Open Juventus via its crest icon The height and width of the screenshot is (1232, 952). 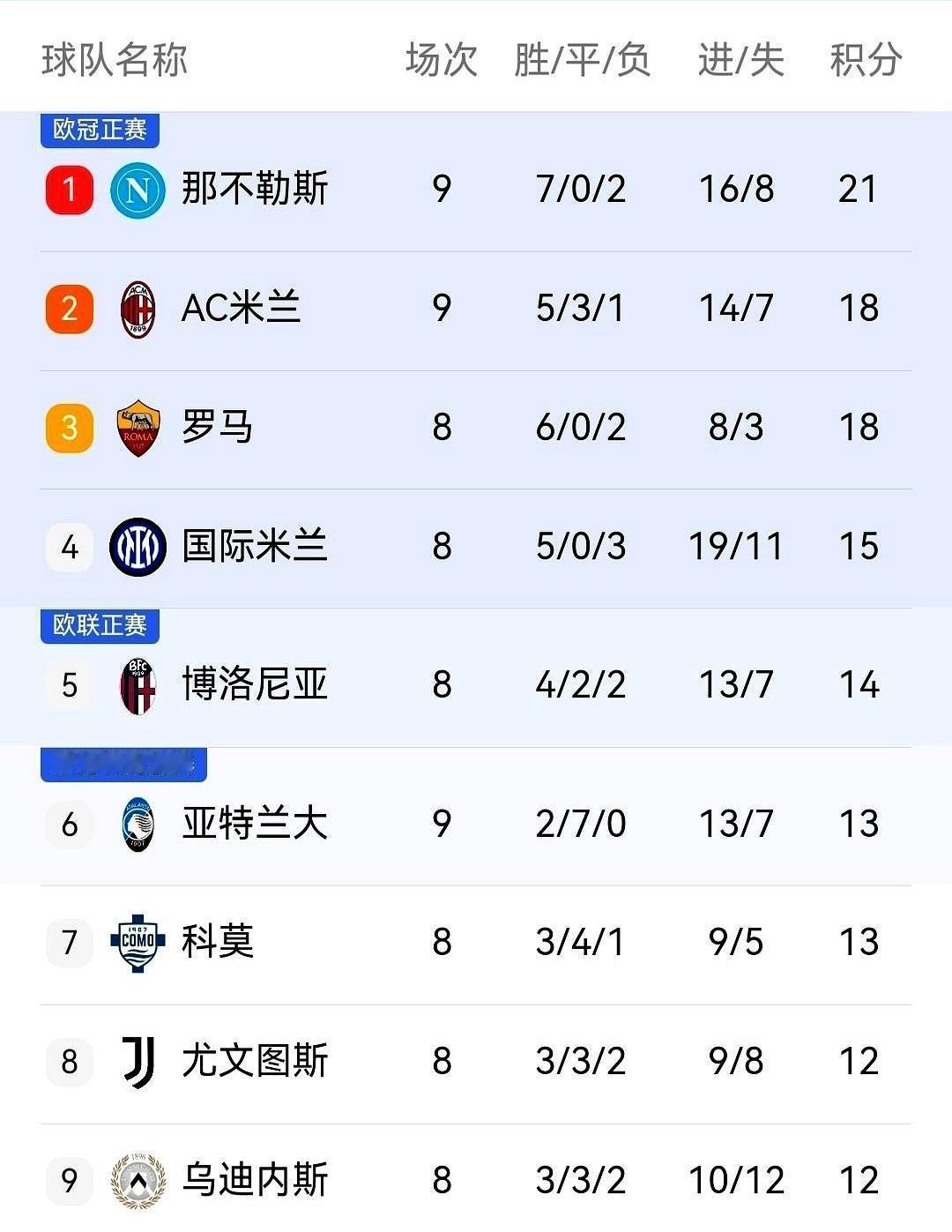137,1061
